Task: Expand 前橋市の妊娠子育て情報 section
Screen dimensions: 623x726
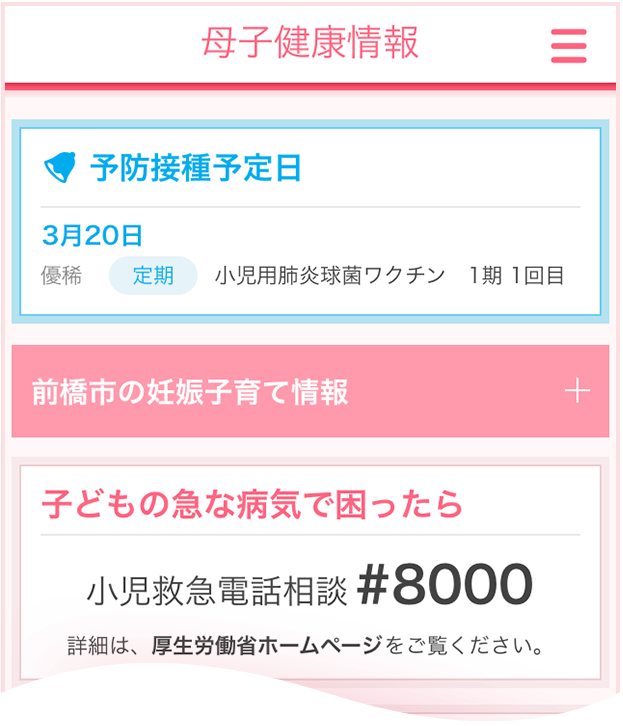Action: (310, 391)
